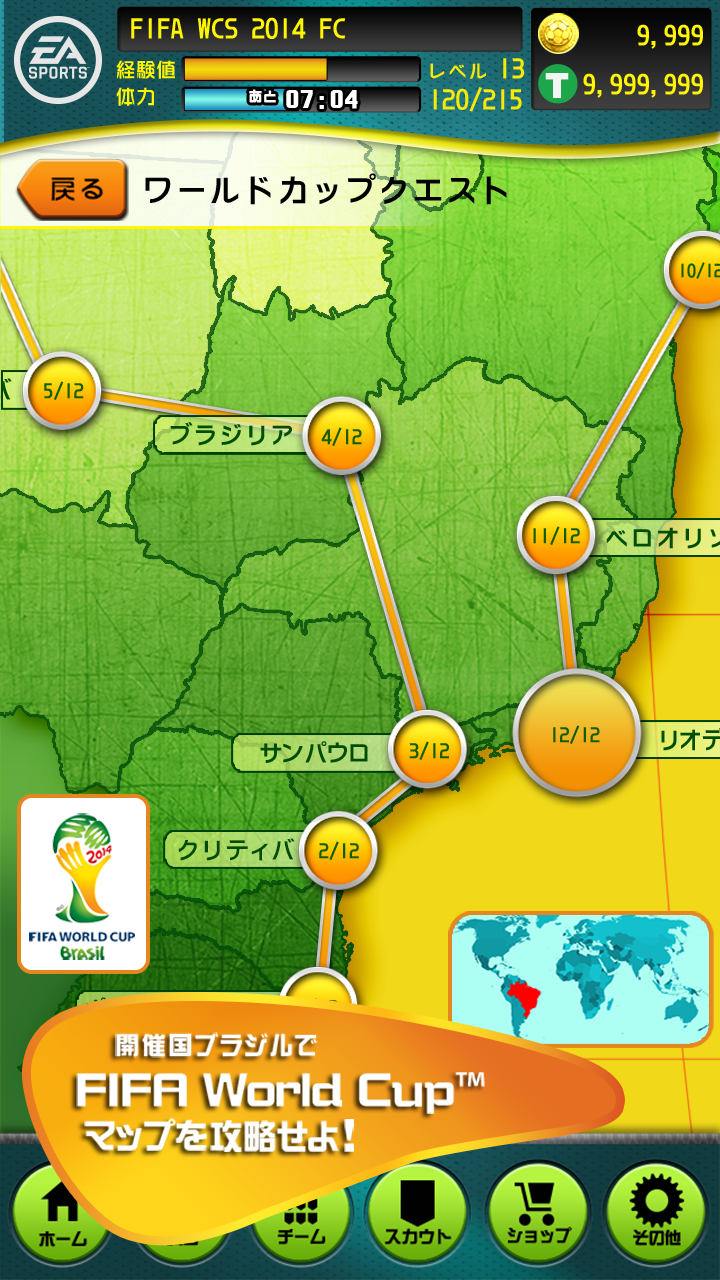The height and width of the screenshot is (1280, 720).
Task: Open the 5/12 quest node
Action: tap(62, 391)
